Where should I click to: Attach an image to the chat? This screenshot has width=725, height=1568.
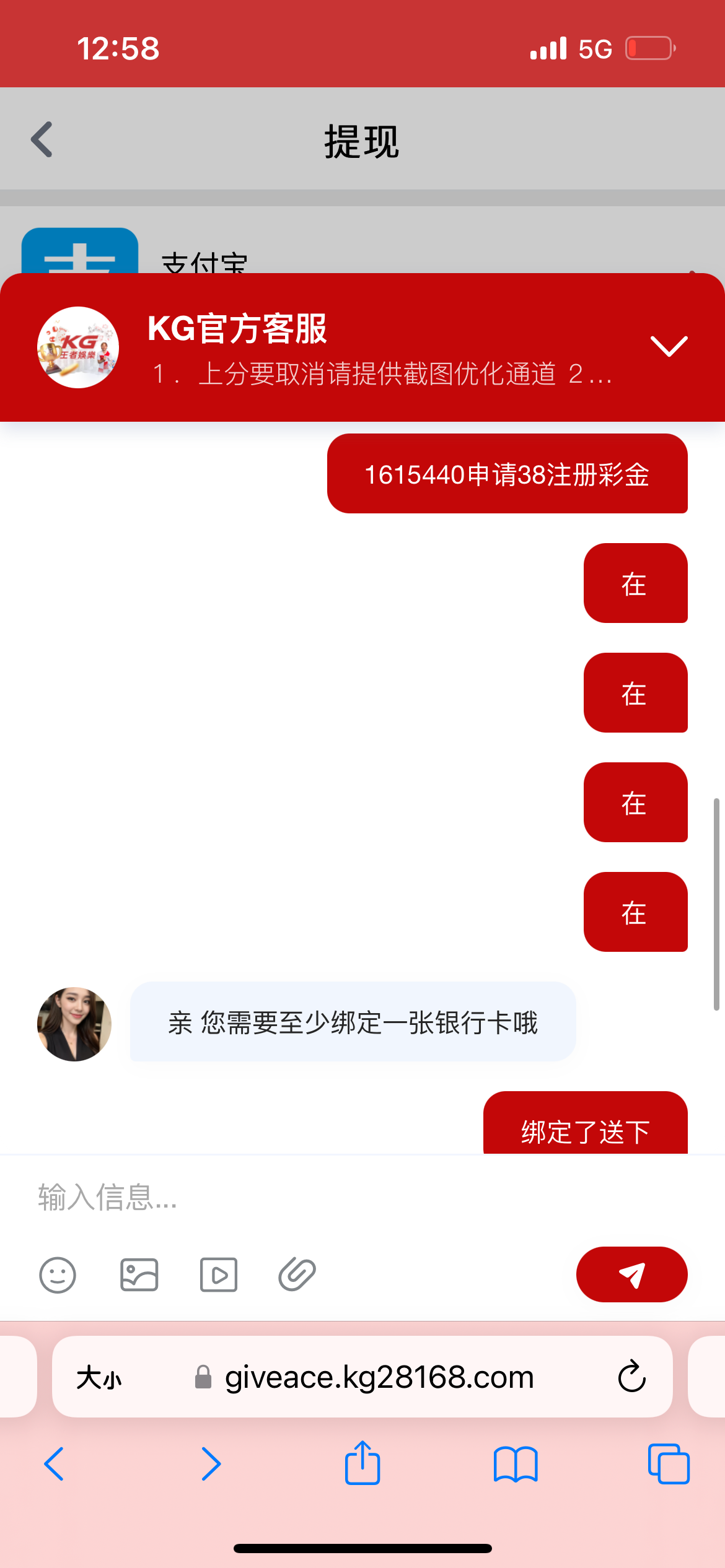(139, 1275)
